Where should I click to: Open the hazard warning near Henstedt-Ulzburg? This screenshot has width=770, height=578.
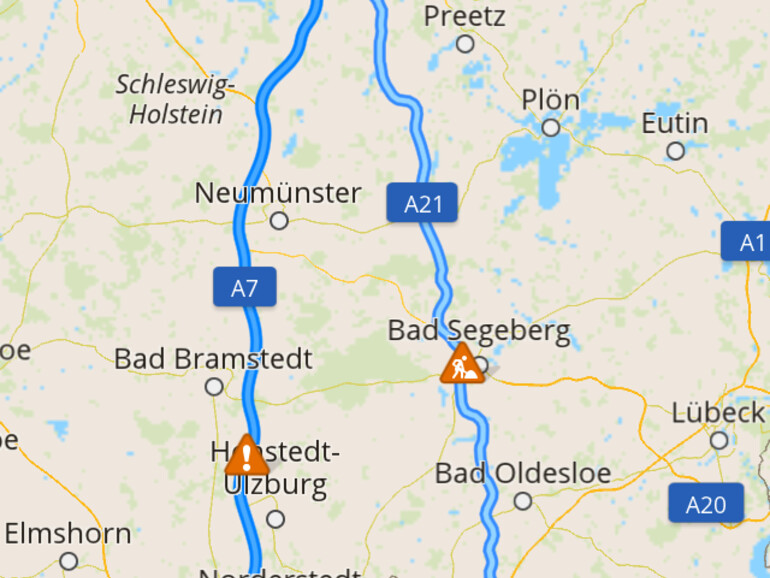[x=246, y=457]
